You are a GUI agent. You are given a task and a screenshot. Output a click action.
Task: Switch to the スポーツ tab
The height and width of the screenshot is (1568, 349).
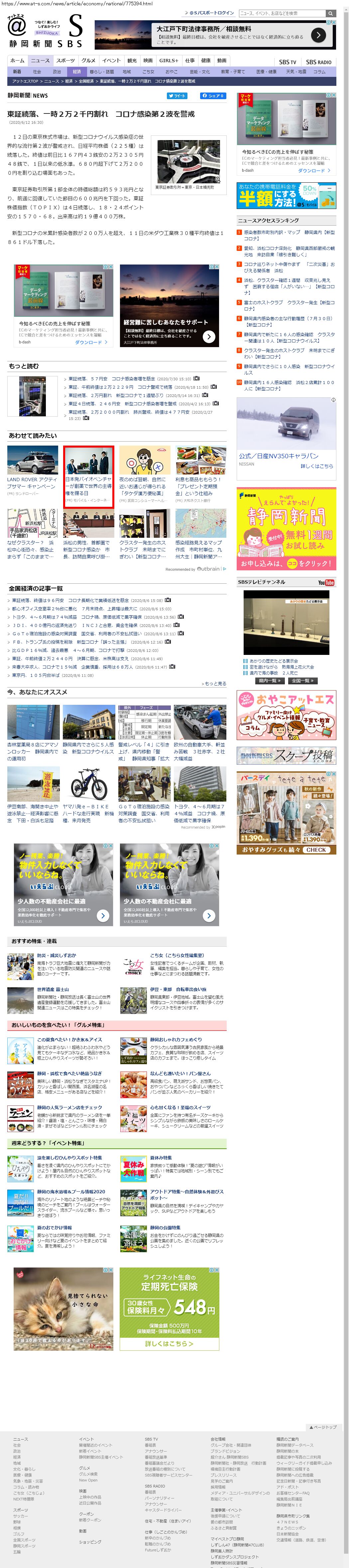pyautogui.click(x=65, y=60)
